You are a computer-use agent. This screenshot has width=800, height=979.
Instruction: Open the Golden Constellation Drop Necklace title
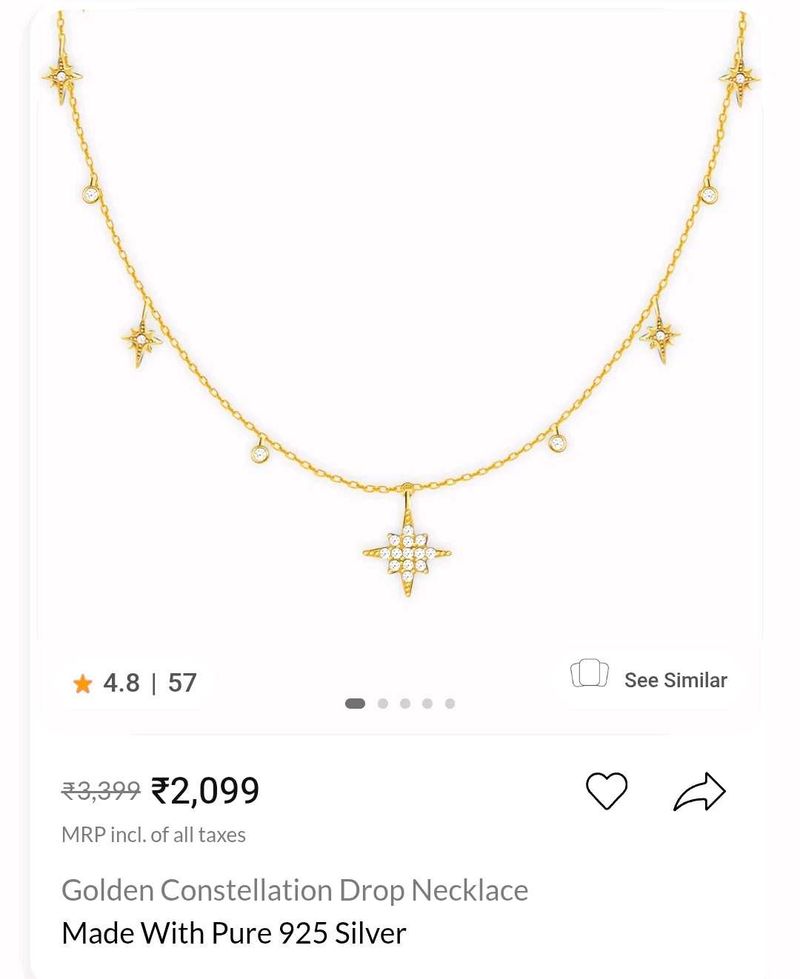click(x=295, y=890)
